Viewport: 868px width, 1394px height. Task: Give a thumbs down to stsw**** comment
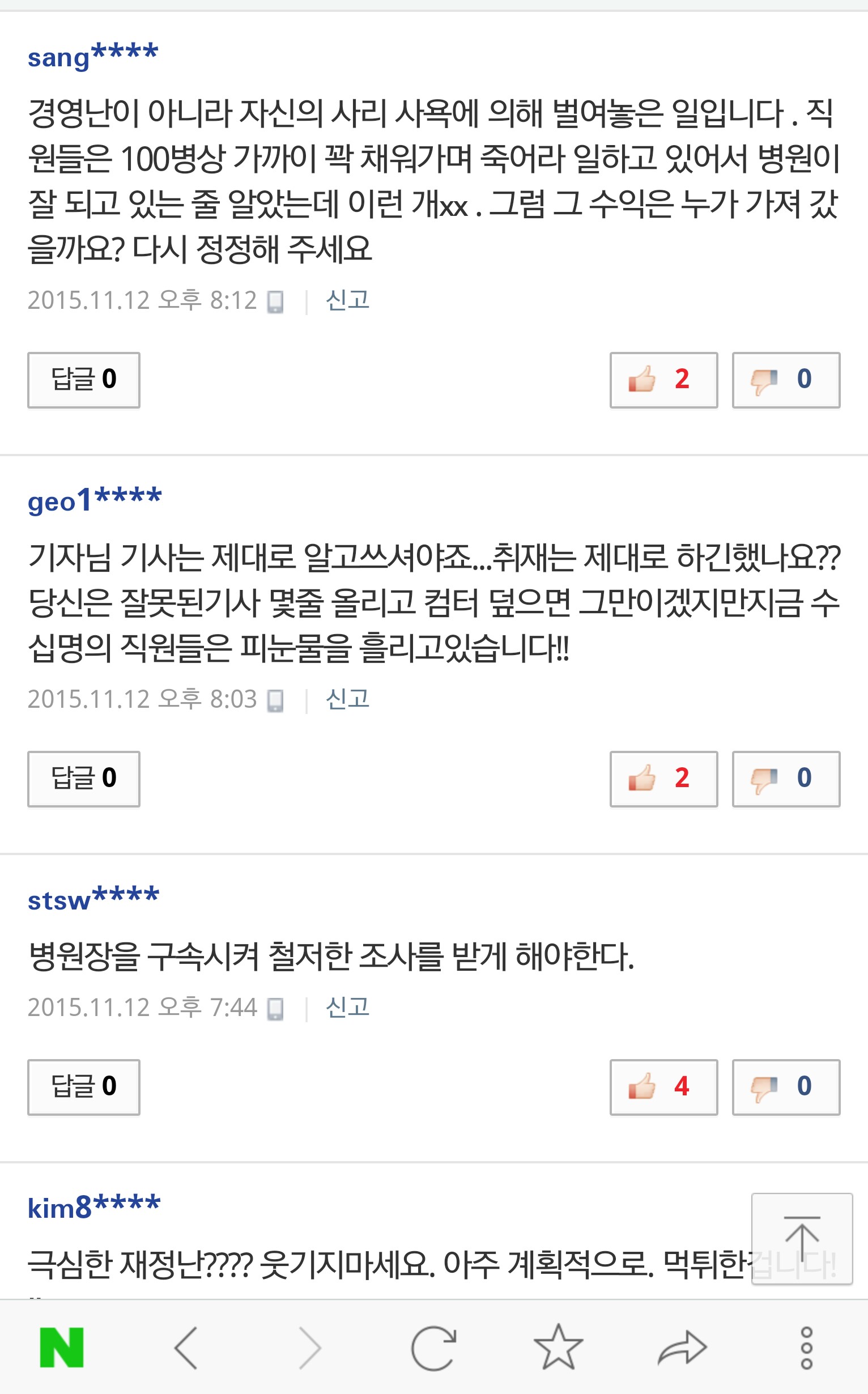[x=785, y=1087]
